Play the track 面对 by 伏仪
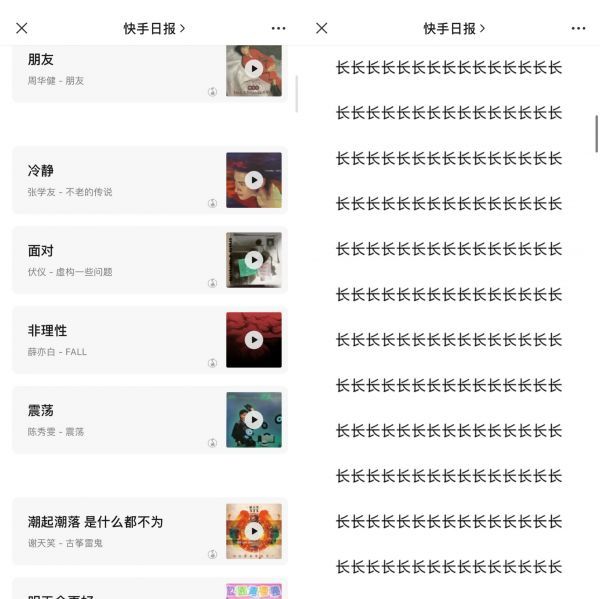Screen dimensions: 600x599 click(254, 260)
